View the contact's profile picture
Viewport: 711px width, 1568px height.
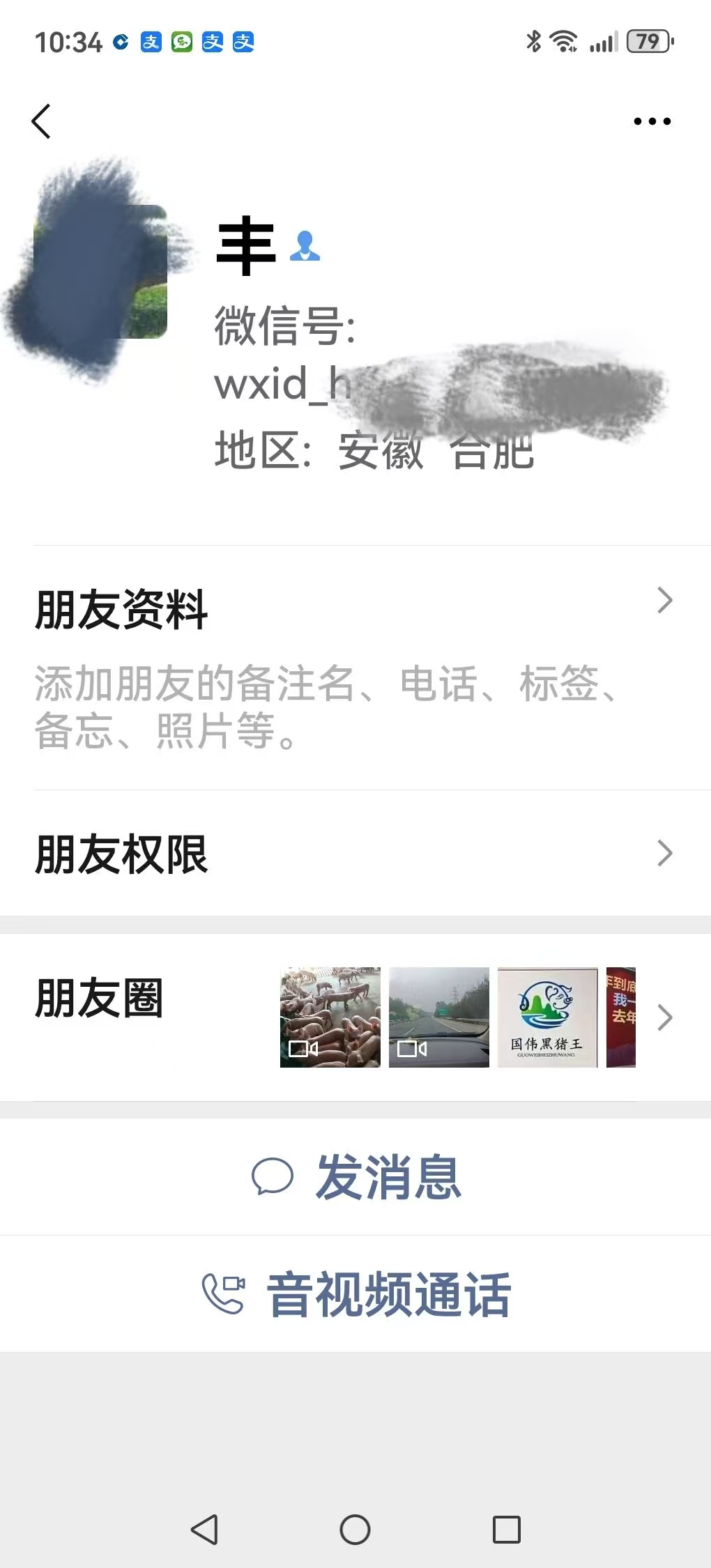pos(100,272)
